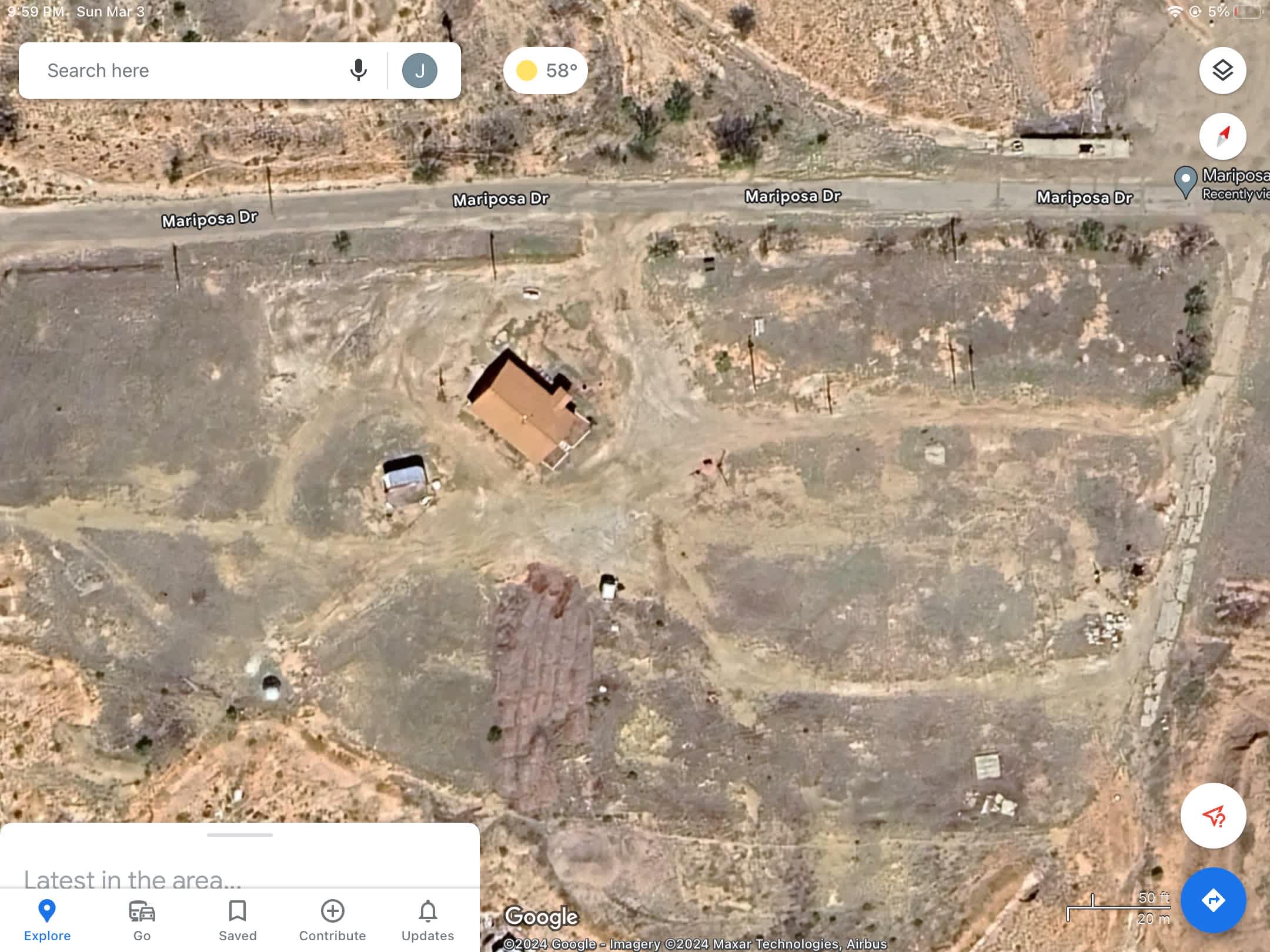The width and height of the screenshot is (1270, 952).
Task: Open directions with the blue arrow button
Action: coord(1213,900)
